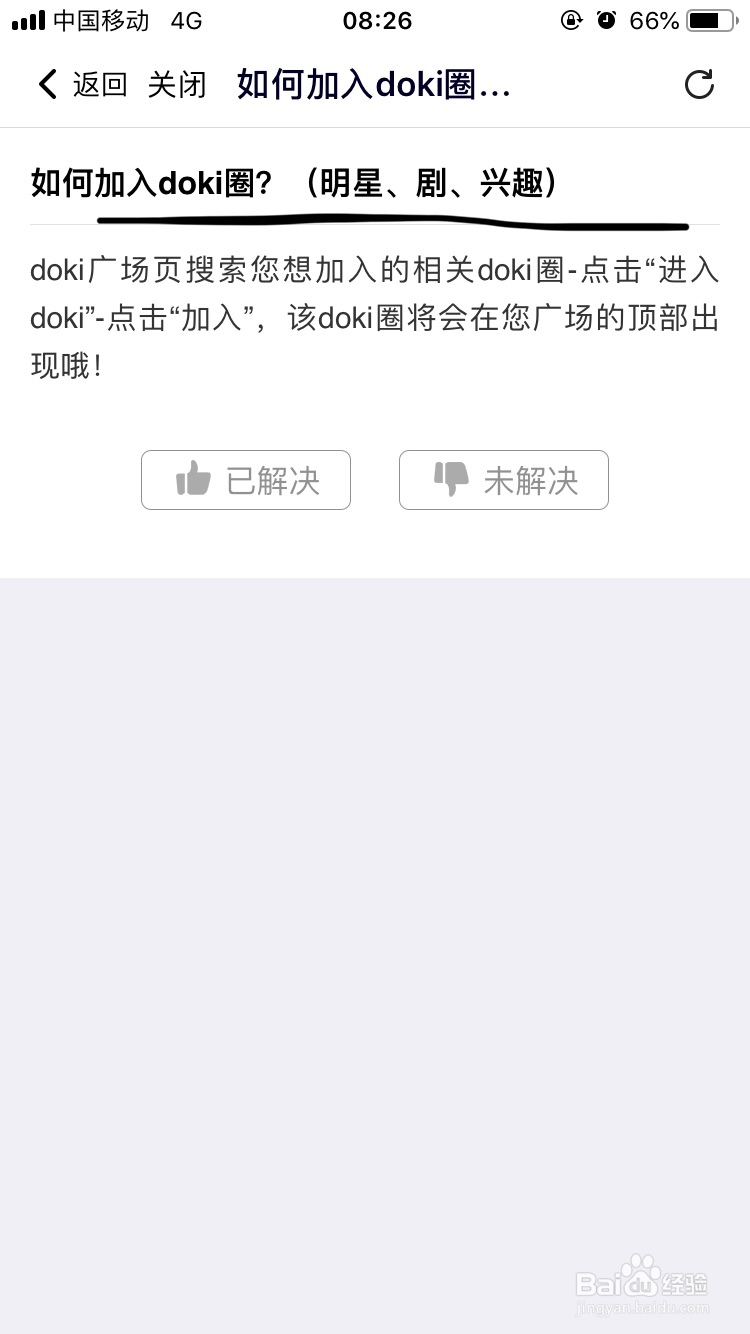Select the thumbs-down icon next to 未解决
The image size is (750, 1334).
pos(452,478)
